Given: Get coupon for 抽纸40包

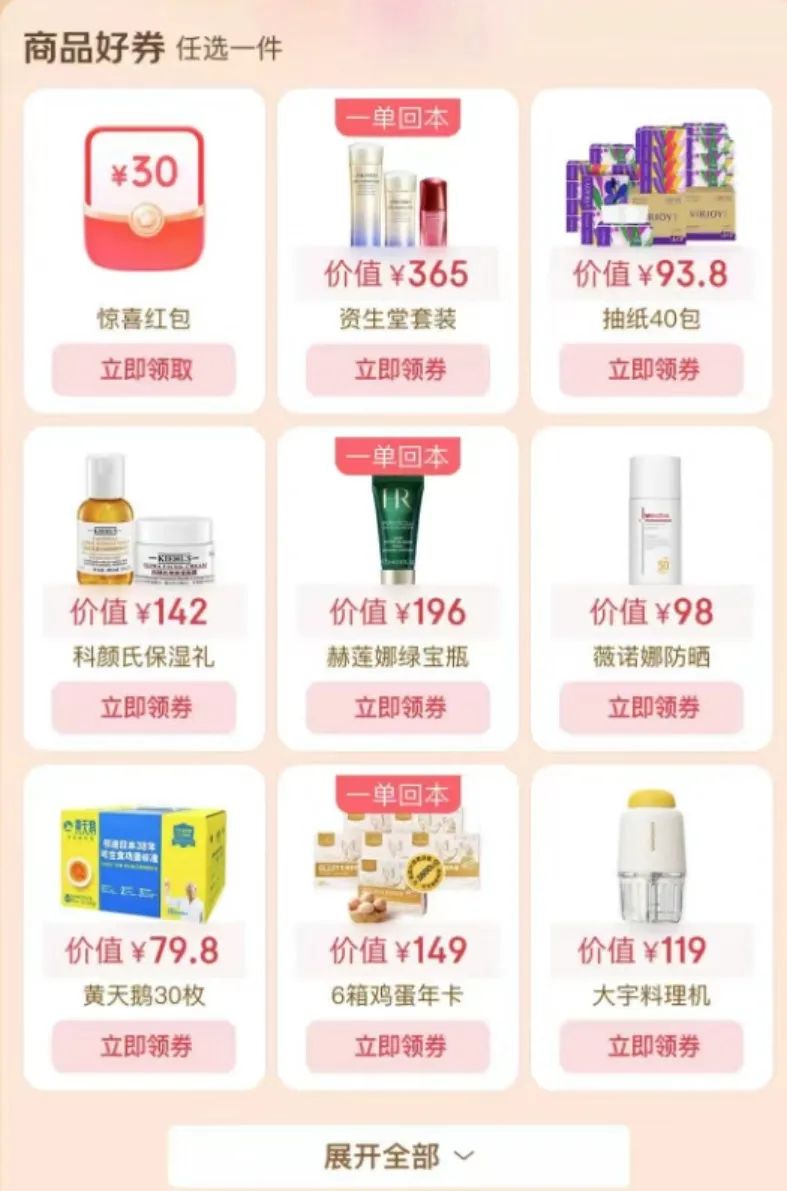Looking at the screenshot, I should pyautogui.click(x=652, y=370).
